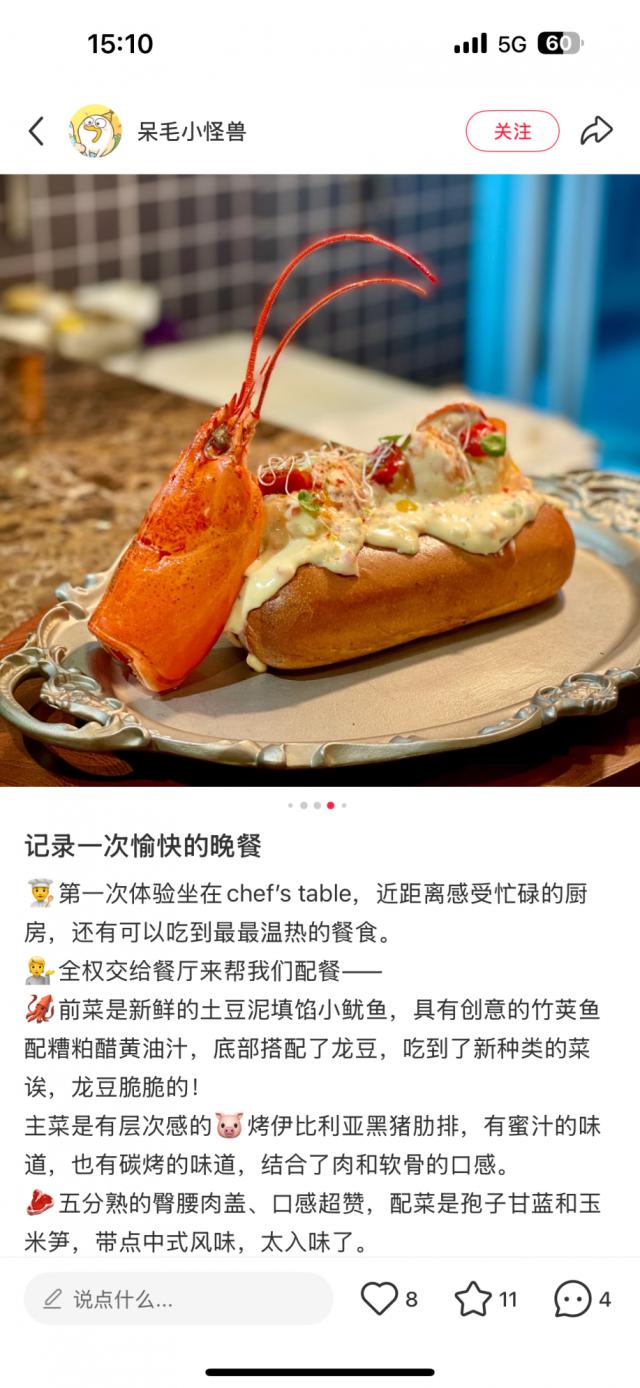The width and height of the screenshot is (640, 1388).
Task: Share this post via the arrow icon
Action: 596,131
